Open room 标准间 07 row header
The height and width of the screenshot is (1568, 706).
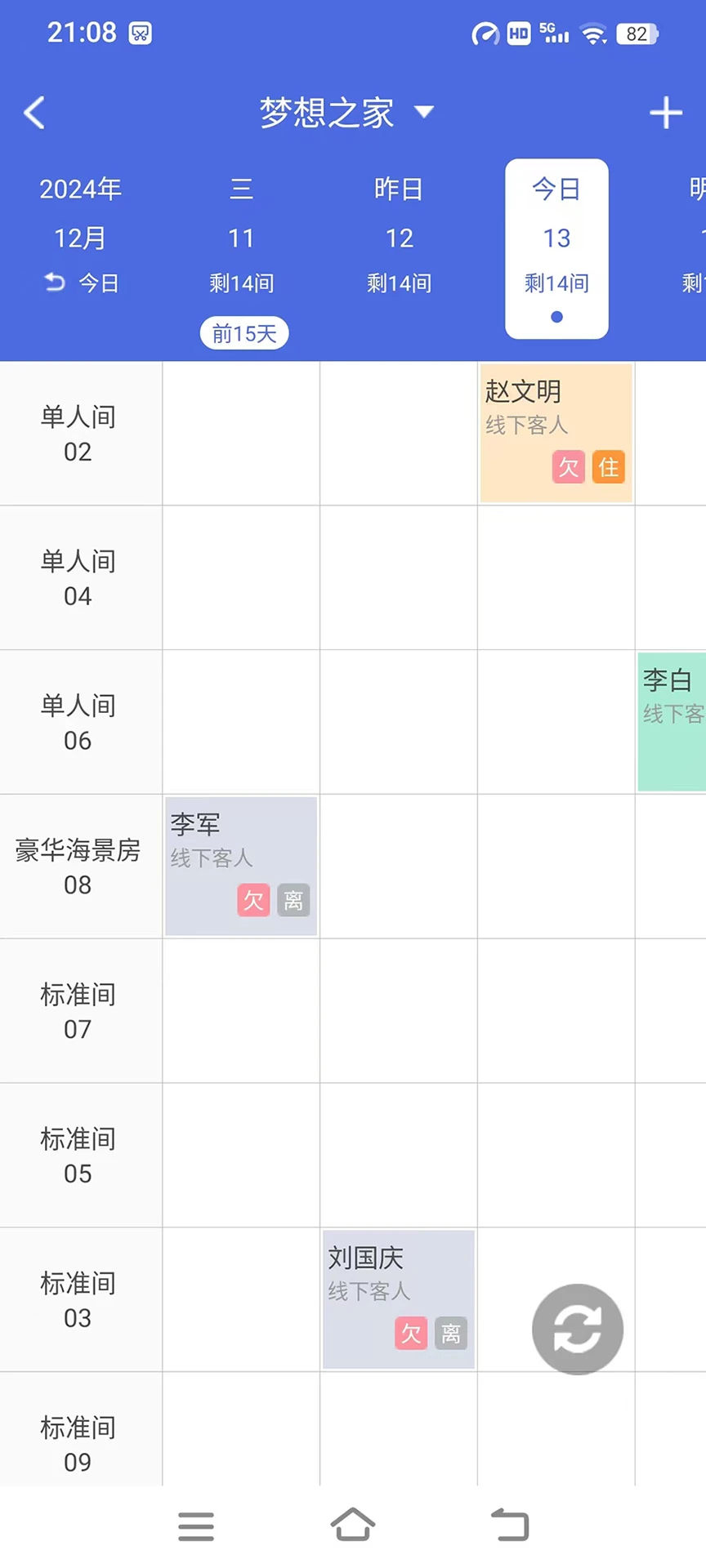click(79, 1011)
